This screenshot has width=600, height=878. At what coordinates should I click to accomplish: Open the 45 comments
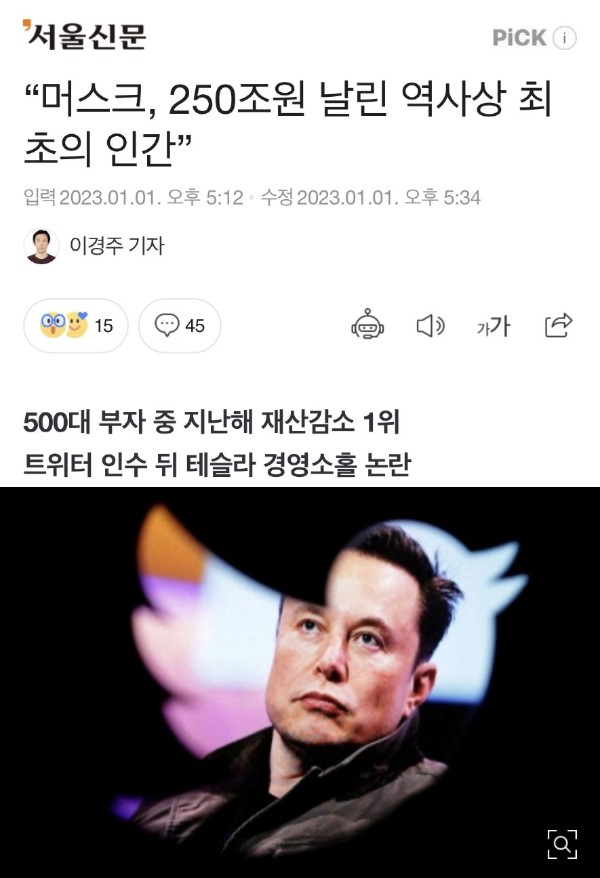[180, 325]
